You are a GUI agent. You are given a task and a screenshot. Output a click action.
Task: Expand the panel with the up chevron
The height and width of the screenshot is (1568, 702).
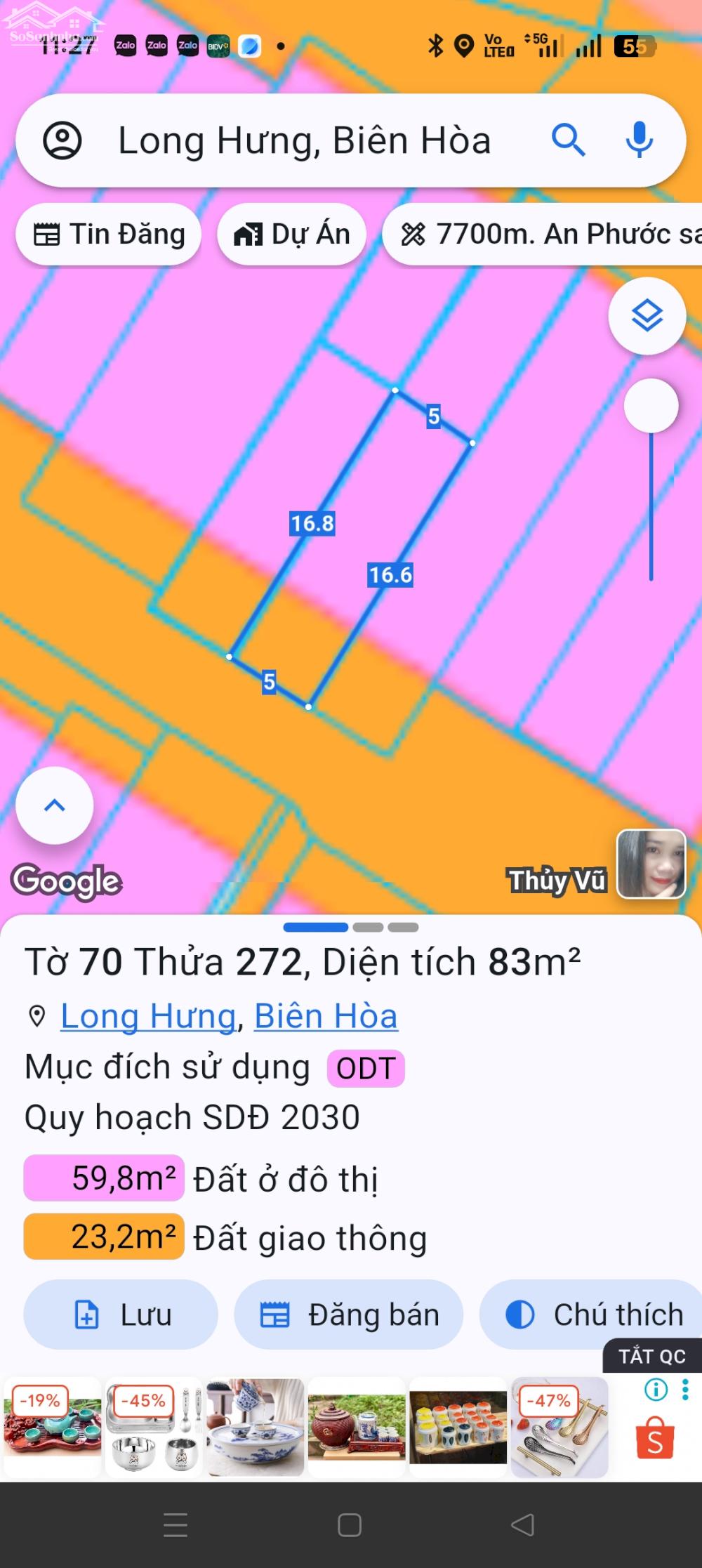55,805
